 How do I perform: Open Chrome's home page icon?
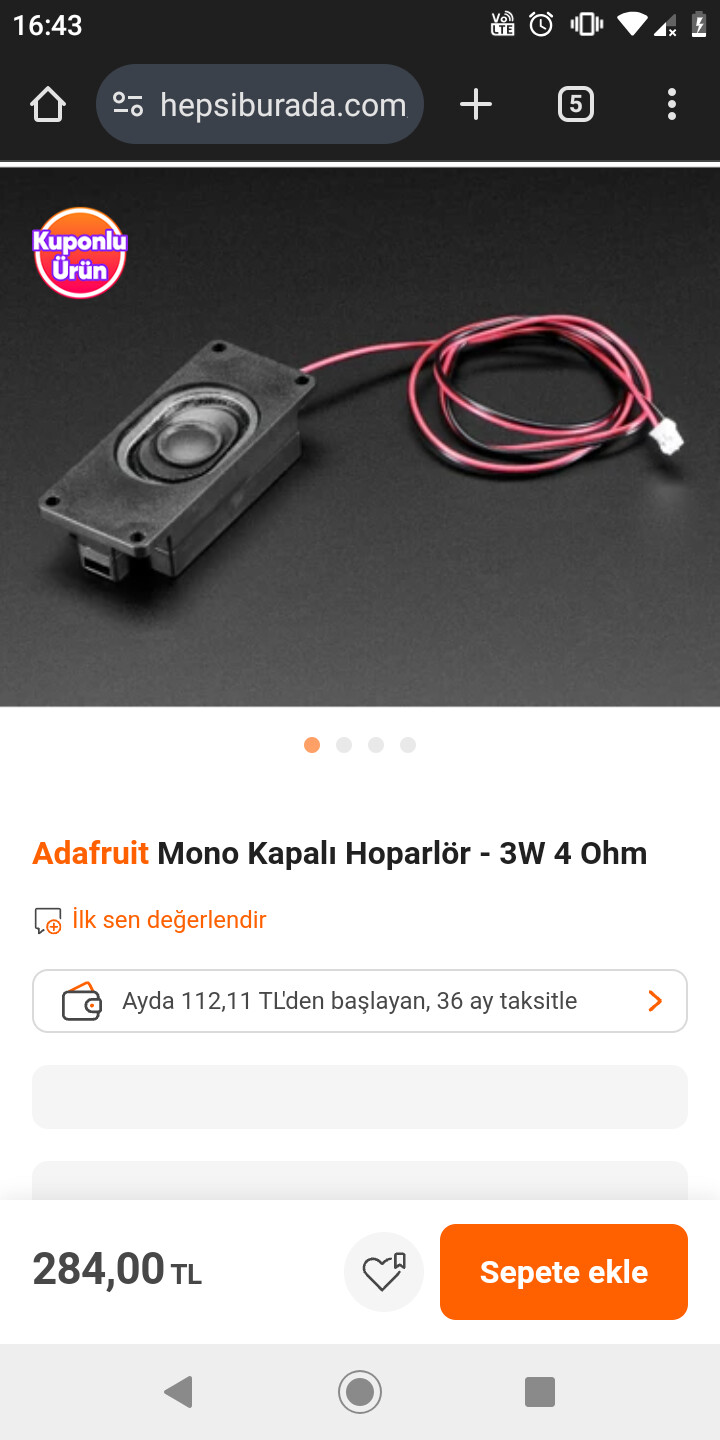[x=47, y=103]
